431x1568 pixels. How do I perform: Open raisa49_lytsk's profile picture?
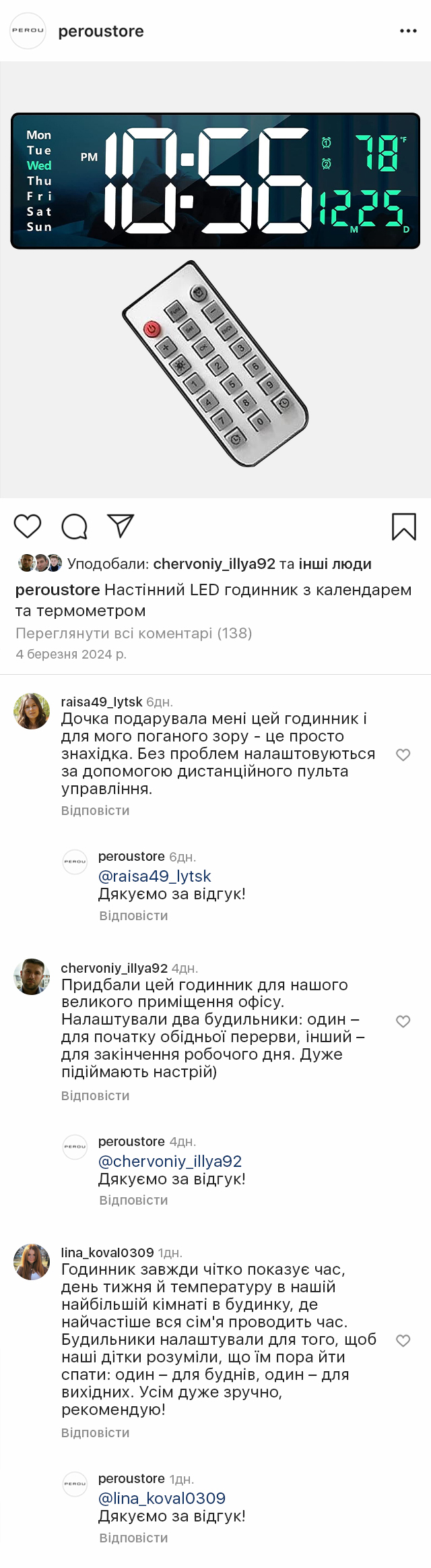(32, 711)
